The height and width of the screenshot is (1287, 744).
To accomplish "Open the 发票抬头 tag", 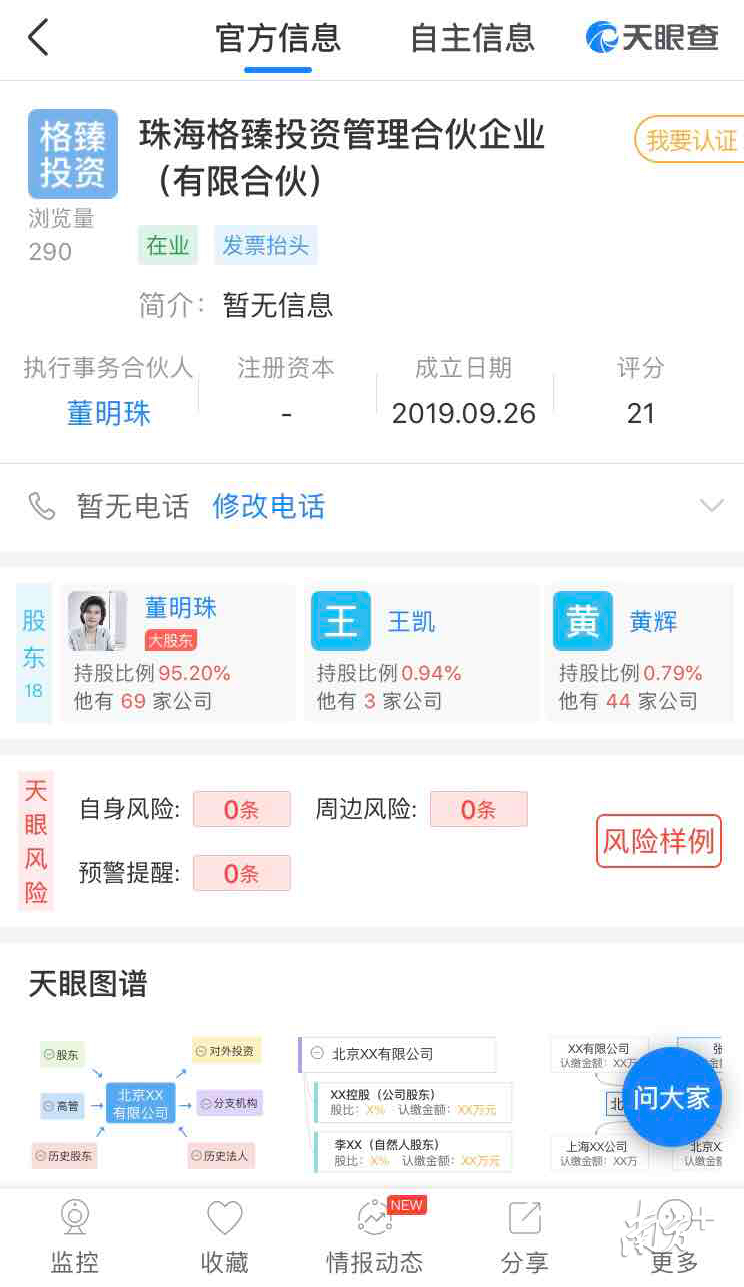I will pyautogui.click(x=265, y=246).
